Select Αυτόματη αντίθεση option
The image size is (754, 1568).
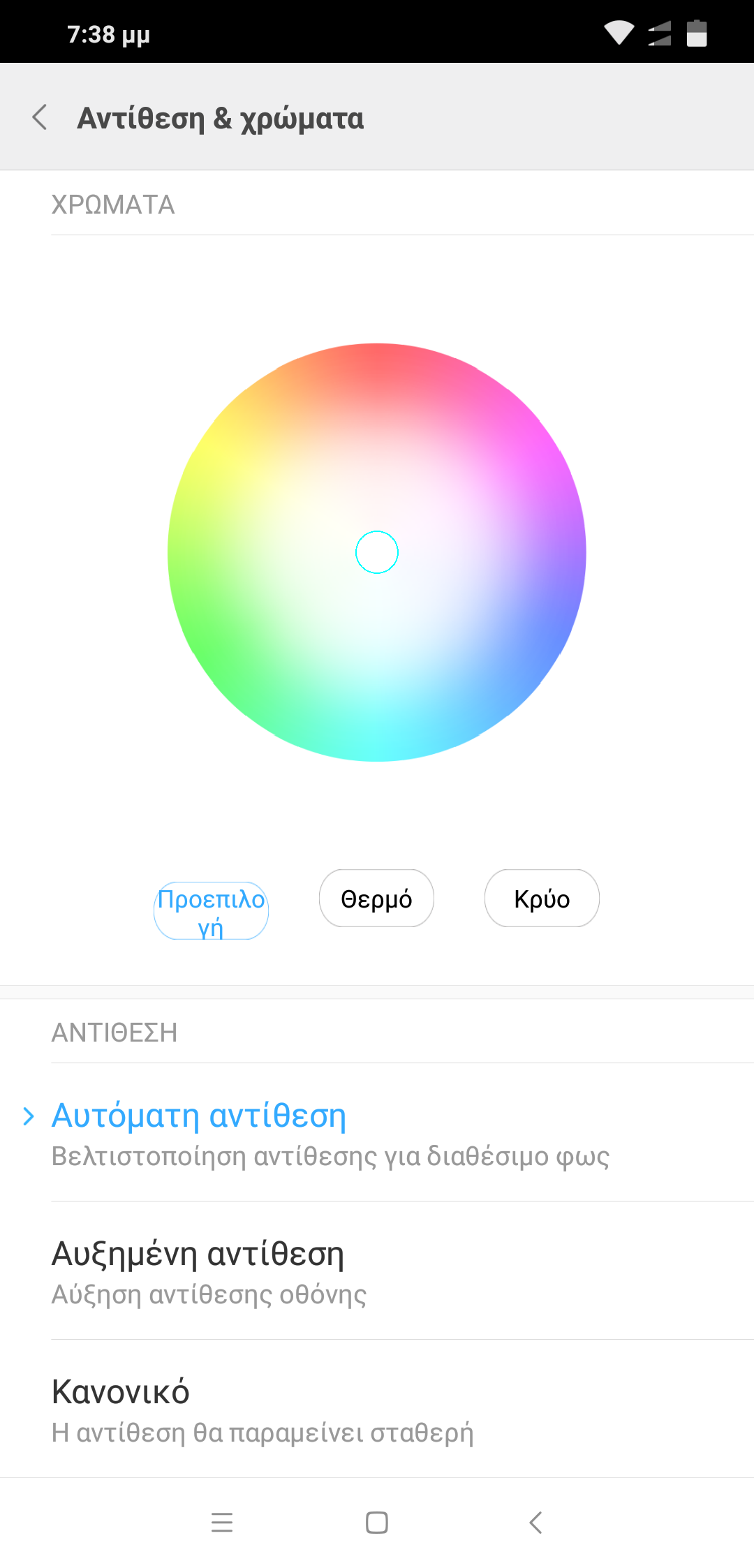tap(377, 1132)
